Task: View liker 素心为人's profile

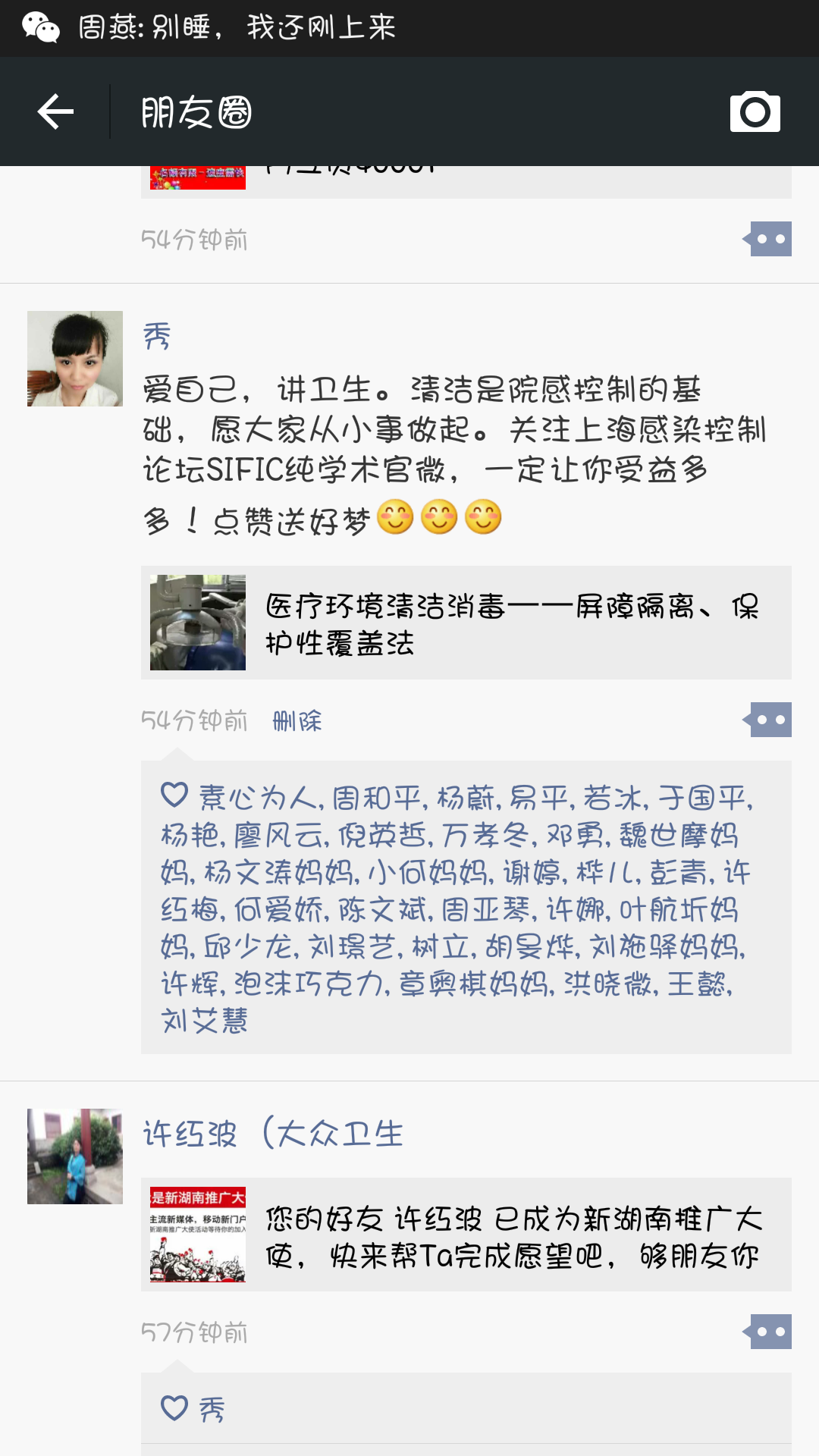Action: tap(259, 798)
